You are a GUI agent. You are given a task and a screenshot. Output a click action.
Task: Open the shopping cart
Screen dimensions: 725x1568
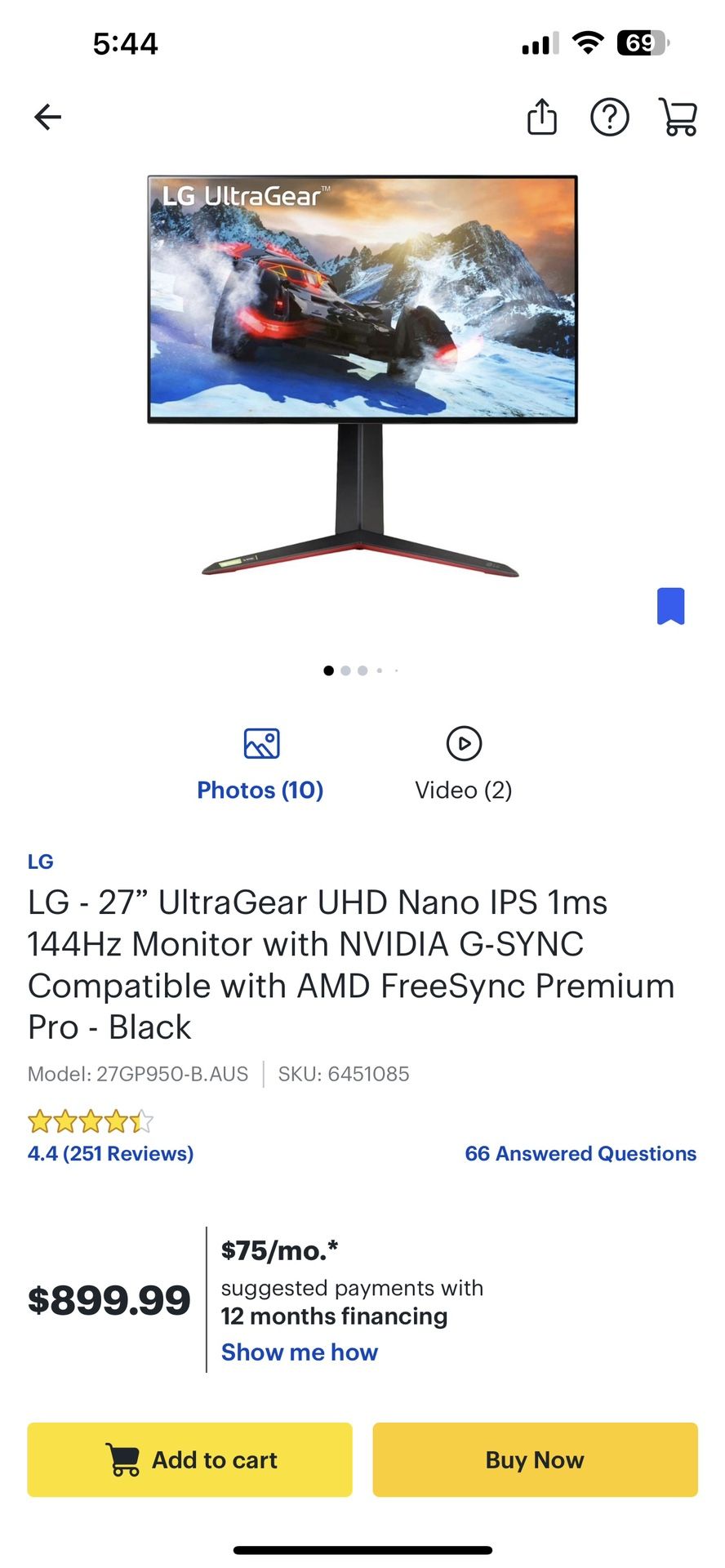tap(678, 118)
